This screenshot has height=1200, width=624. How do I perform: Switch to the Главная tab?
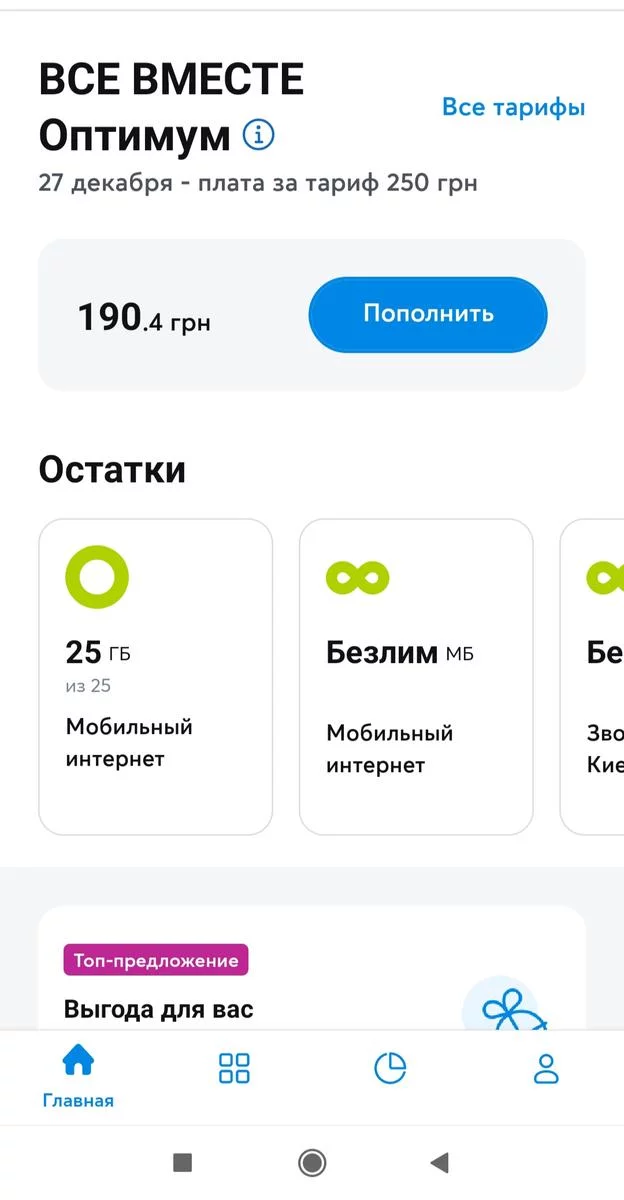pyautogui.click(x=78, y=1075)
